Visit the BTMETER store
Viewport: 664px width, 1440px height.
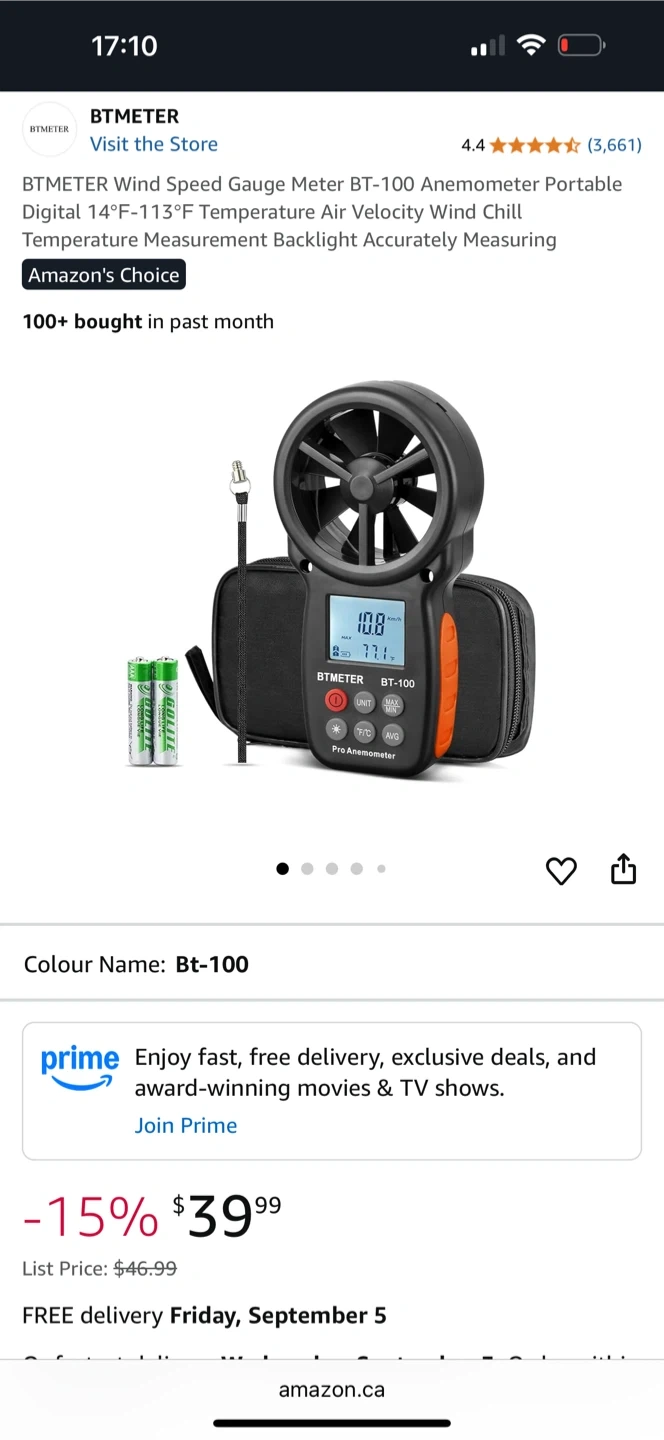click(x=153, y=144)
